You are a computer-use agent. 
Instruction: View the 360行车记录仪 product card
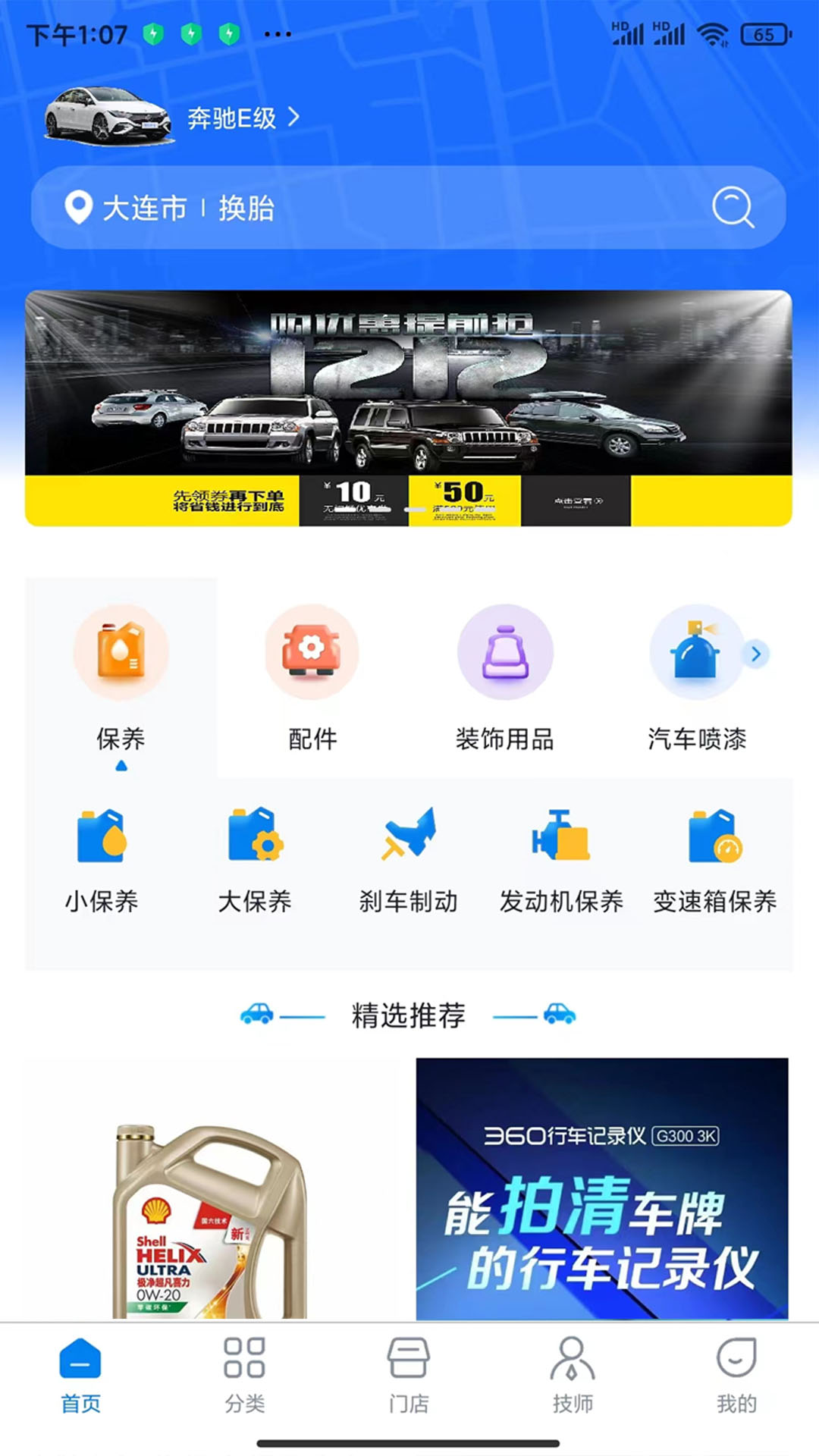pos(602,1191)
